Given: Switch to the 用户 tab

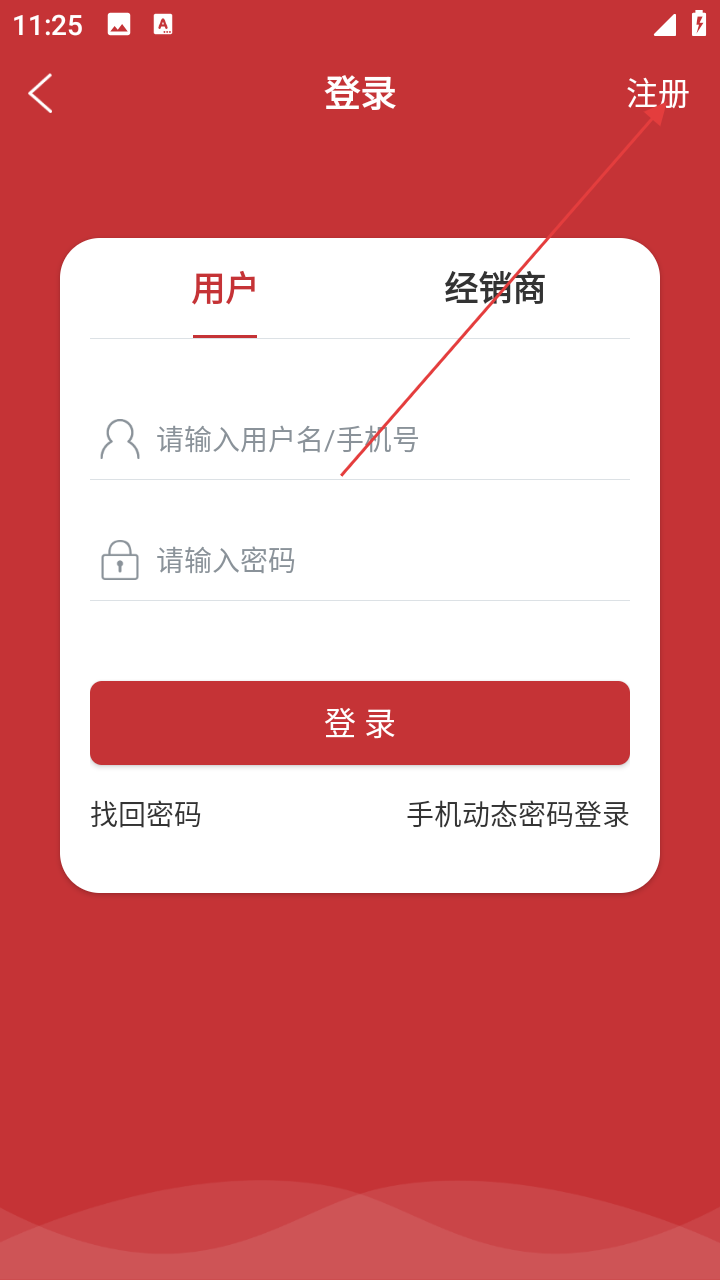Looking at the screenshot, I should click(x=224, y=289).
